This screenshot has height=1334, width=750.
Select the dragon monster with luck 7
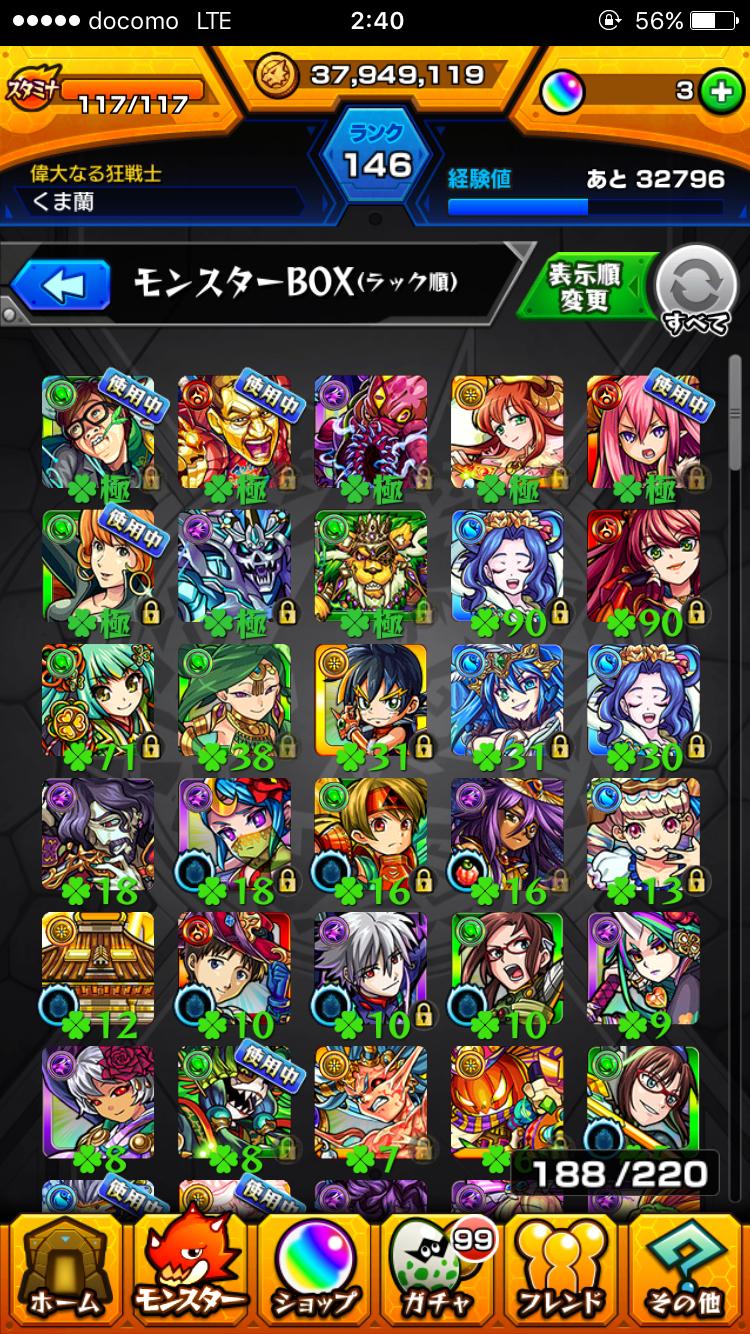(370, 1102)
